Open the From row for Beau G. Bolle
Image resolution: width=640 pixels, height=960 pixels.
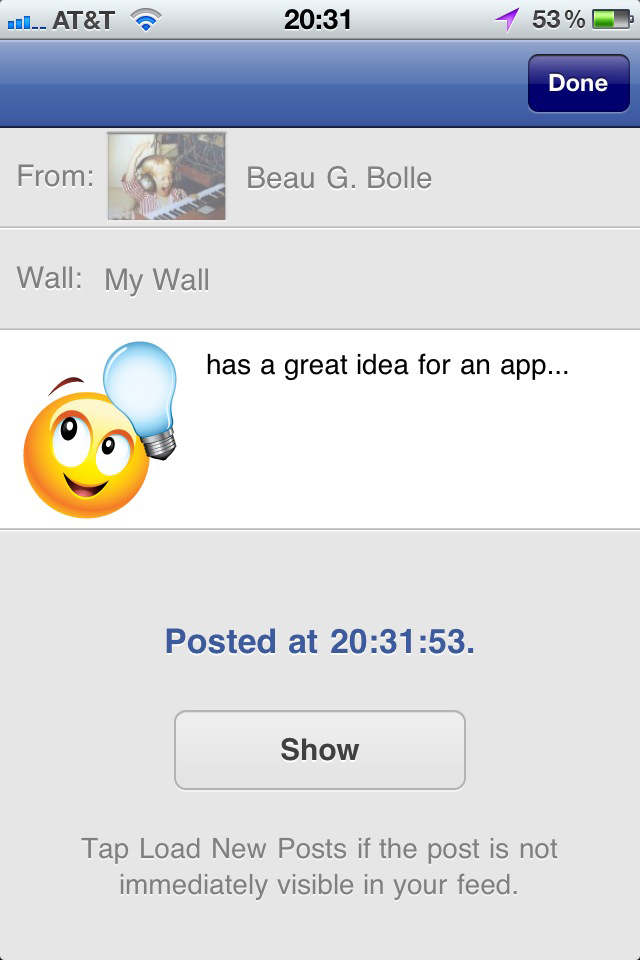coord(320,177)
